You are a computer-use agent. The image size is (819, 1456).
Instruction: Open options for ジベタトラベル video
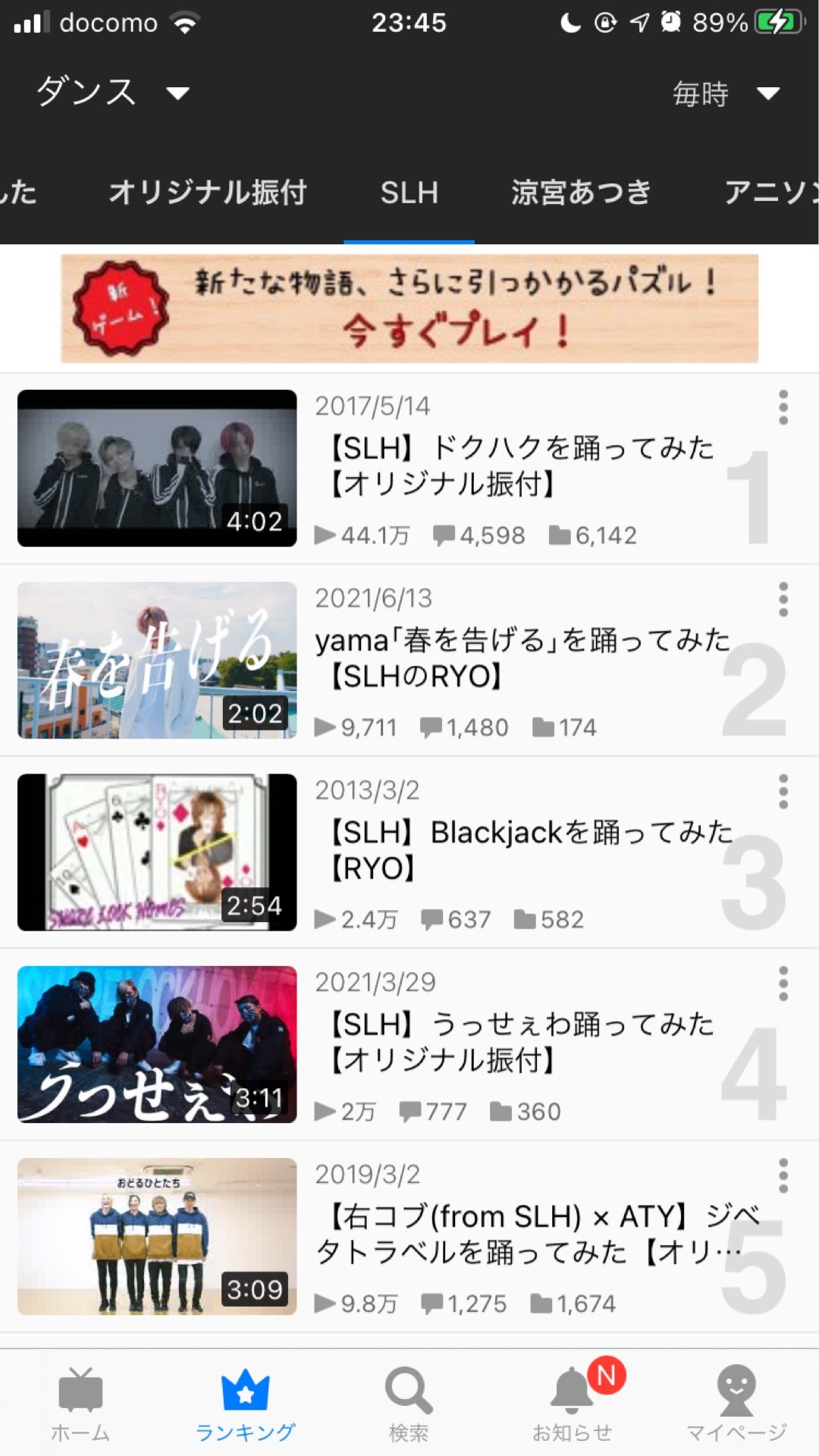point(783,1176)
